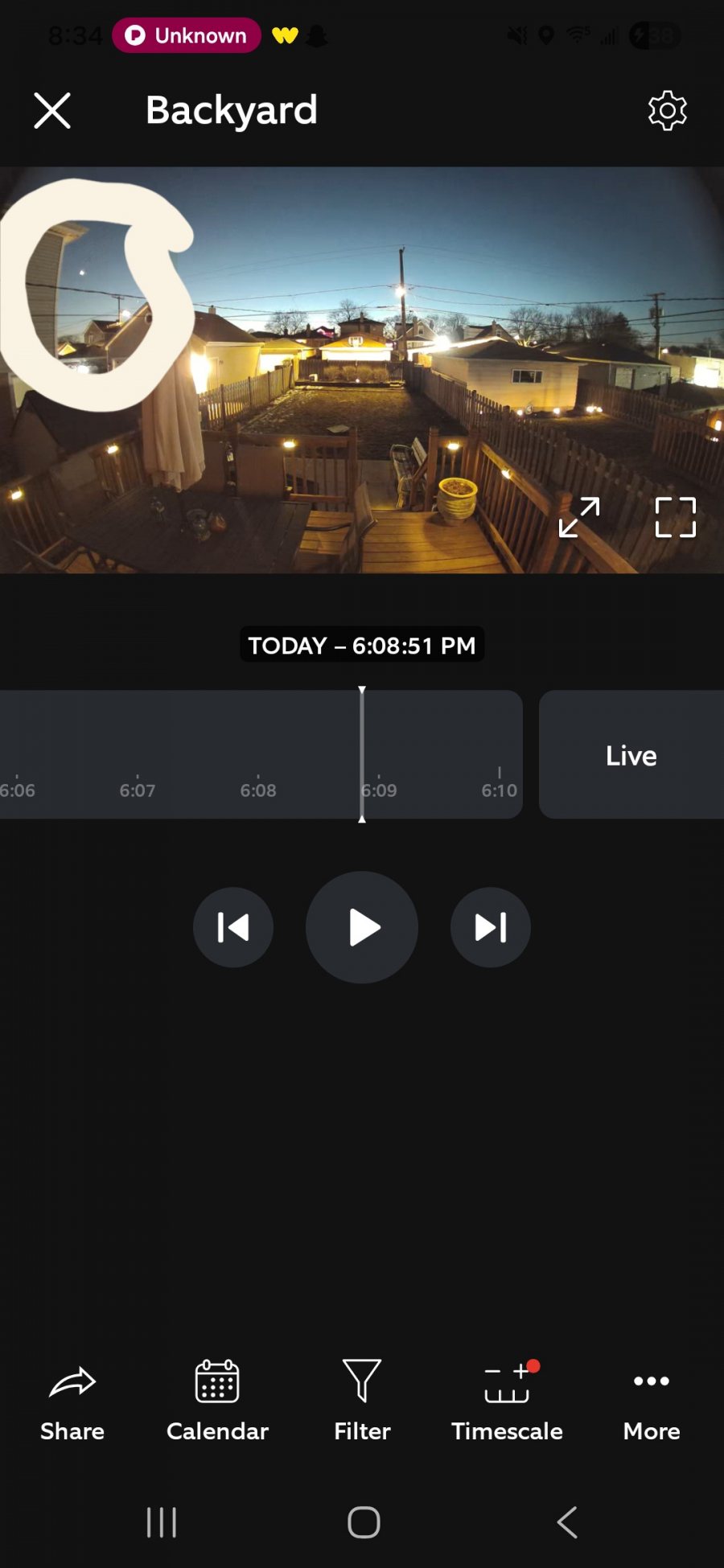This screenshot has height=1568, width=724.
Task: Skip to the previous event
Action: [x=233, y=927]
